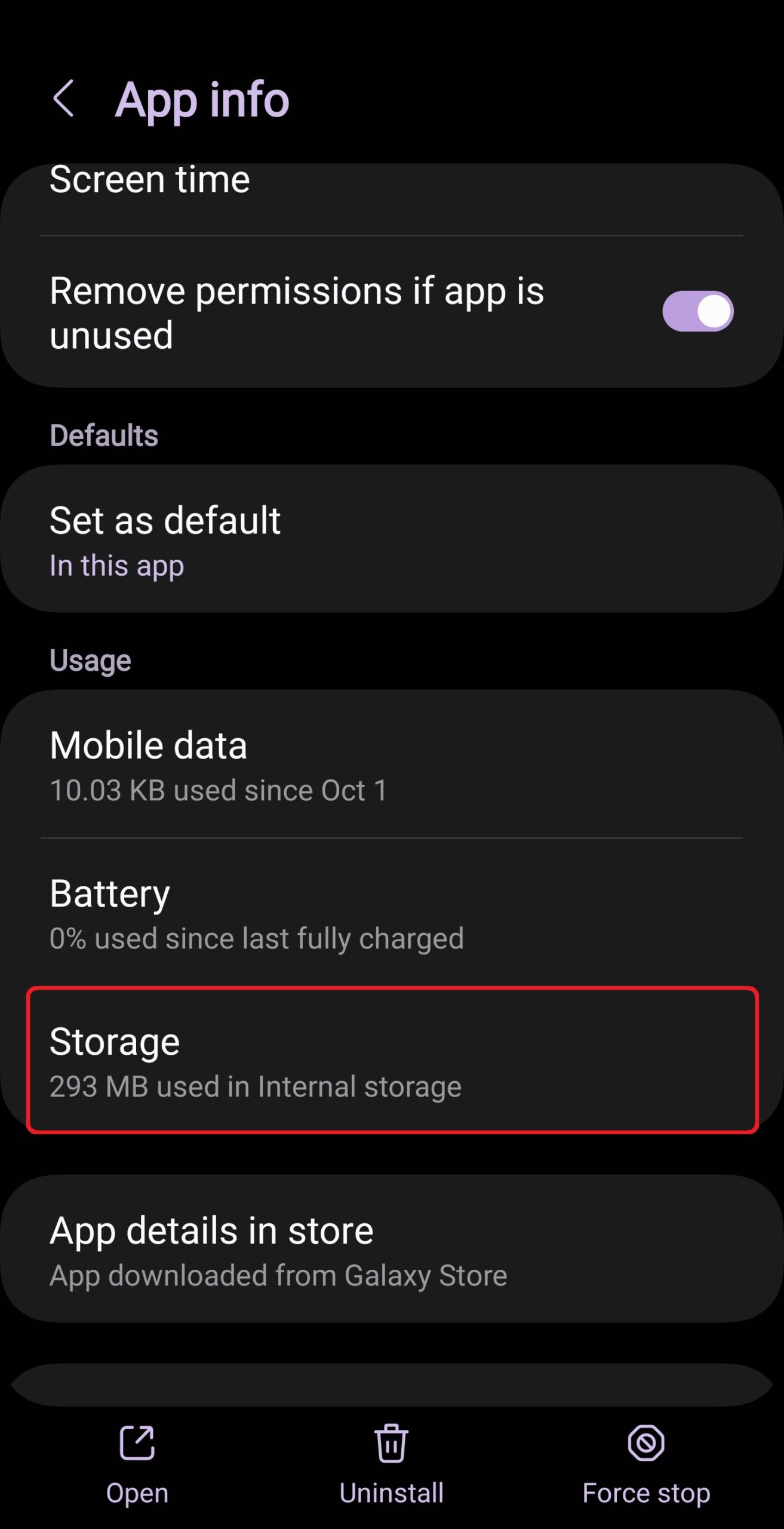Viewport: 784px width, 1529px height.
Task: Open Storage settings for this app
Action: click(392, 1060)
